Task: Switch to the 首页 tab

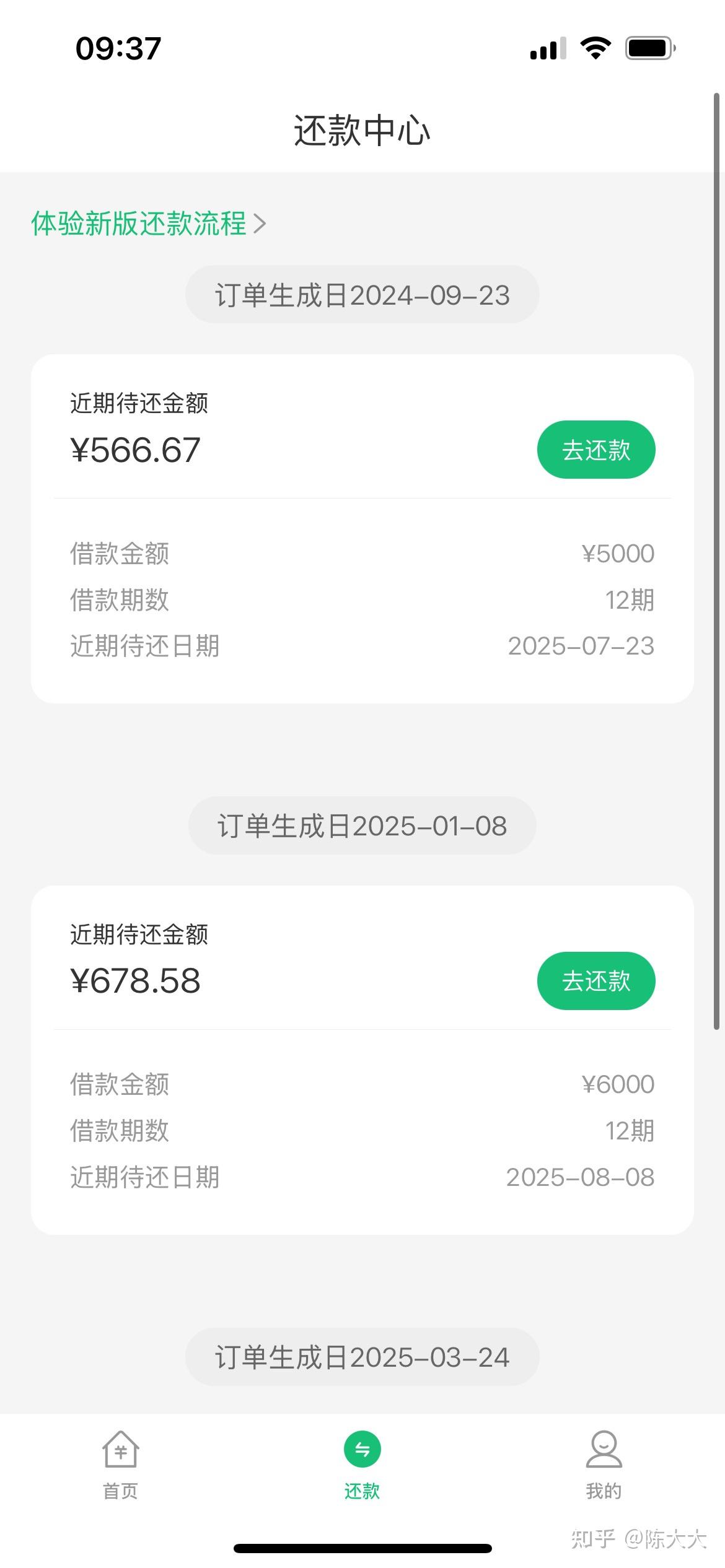Action: pos(120,1465)
